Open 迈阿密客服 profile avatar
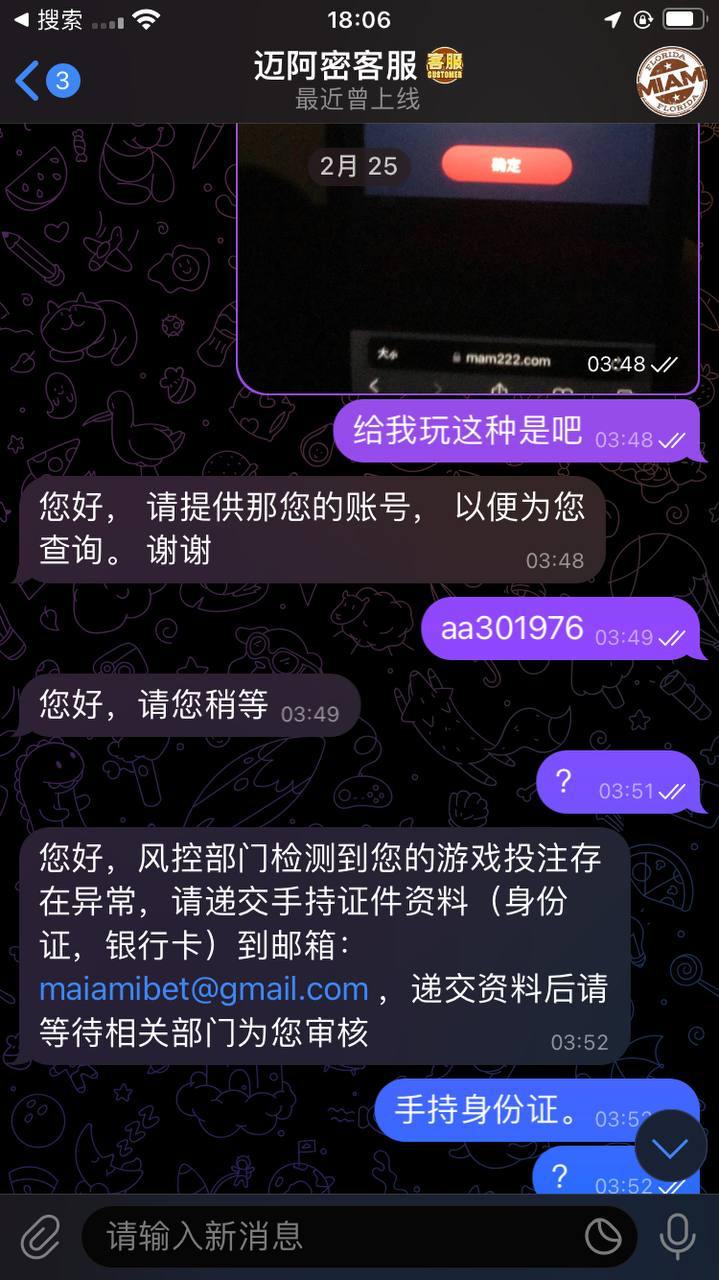 [672, 81]
